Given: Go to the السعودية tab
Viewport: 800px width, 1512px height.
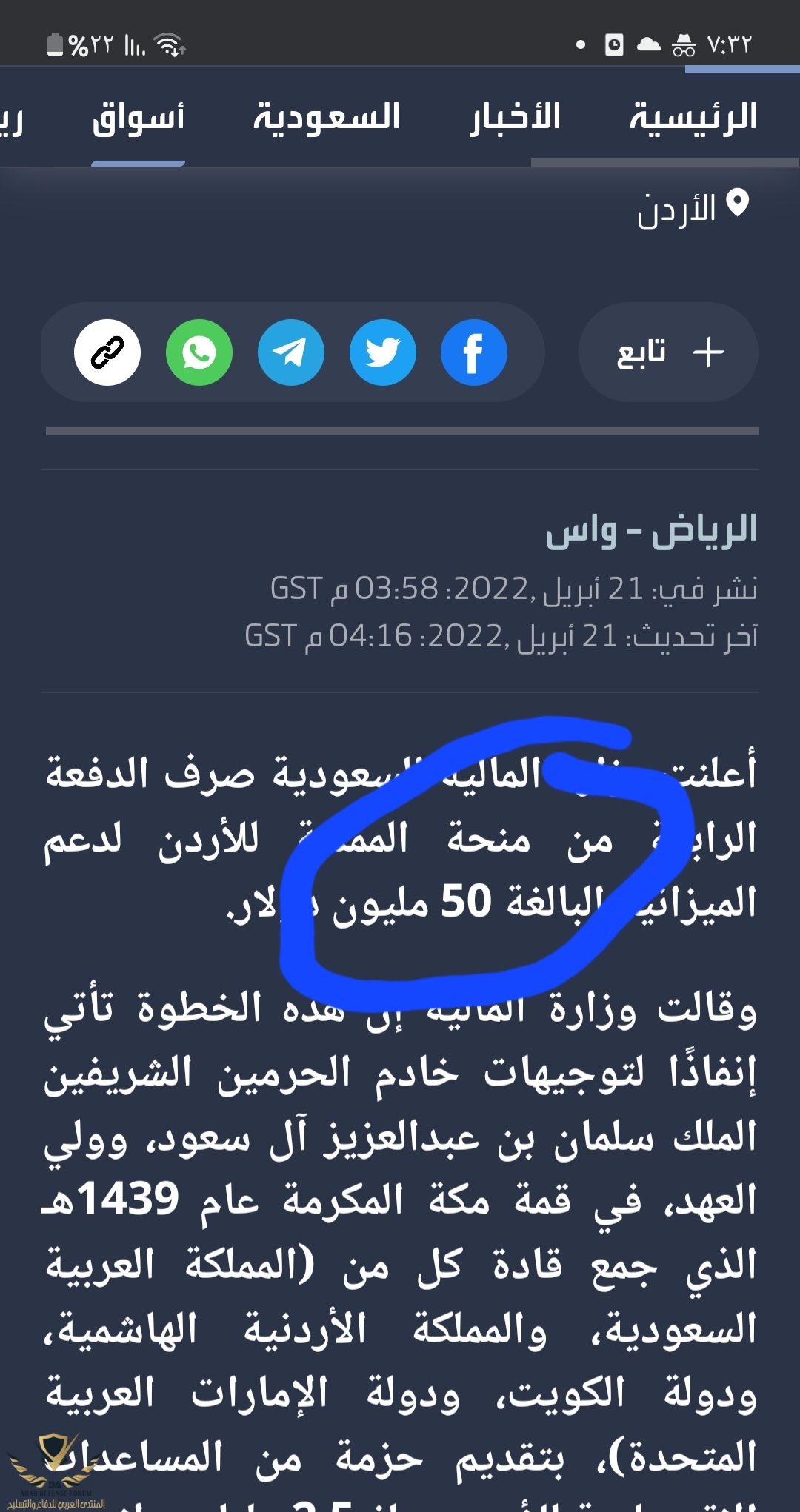Looking at the screenshot, I should point(327,118).
